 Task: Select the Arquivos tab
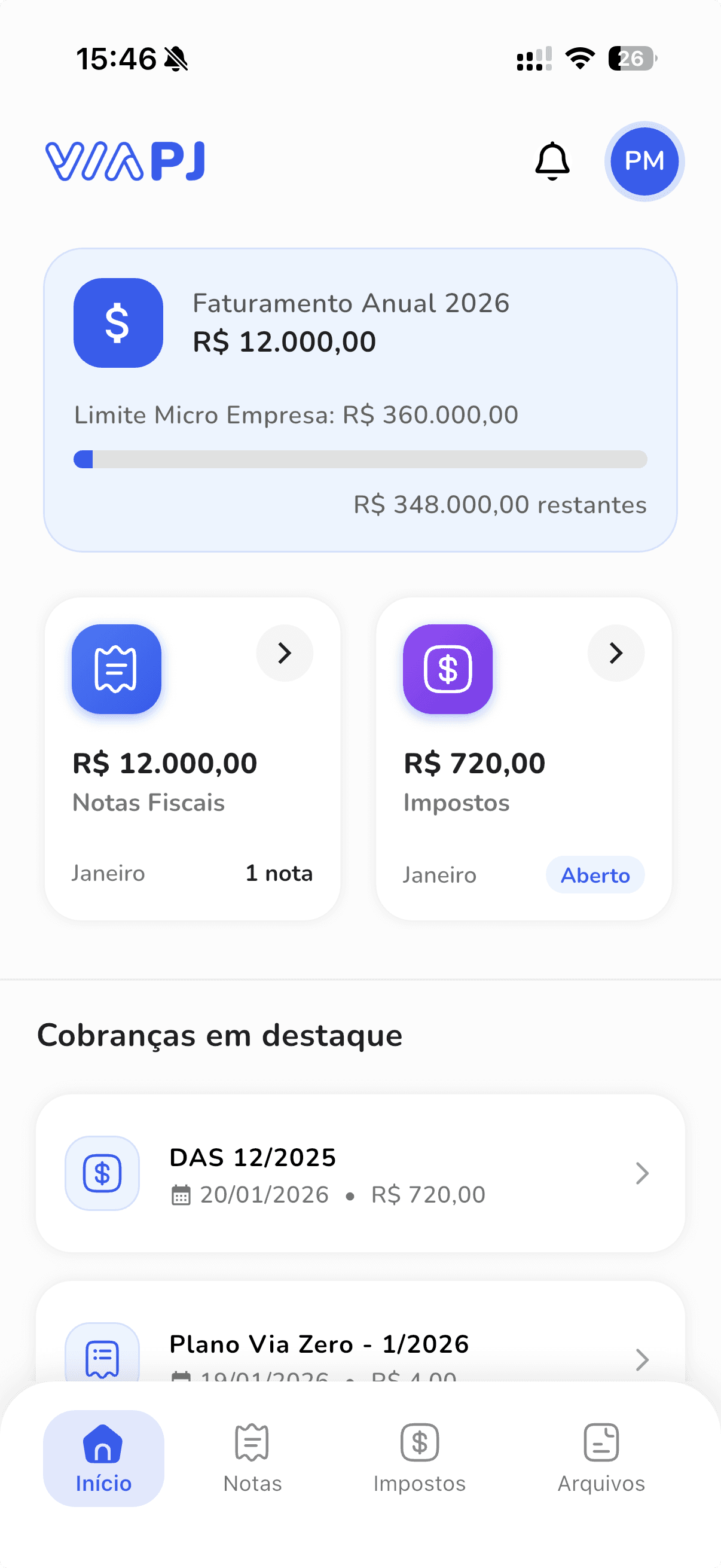(601, 1459)
